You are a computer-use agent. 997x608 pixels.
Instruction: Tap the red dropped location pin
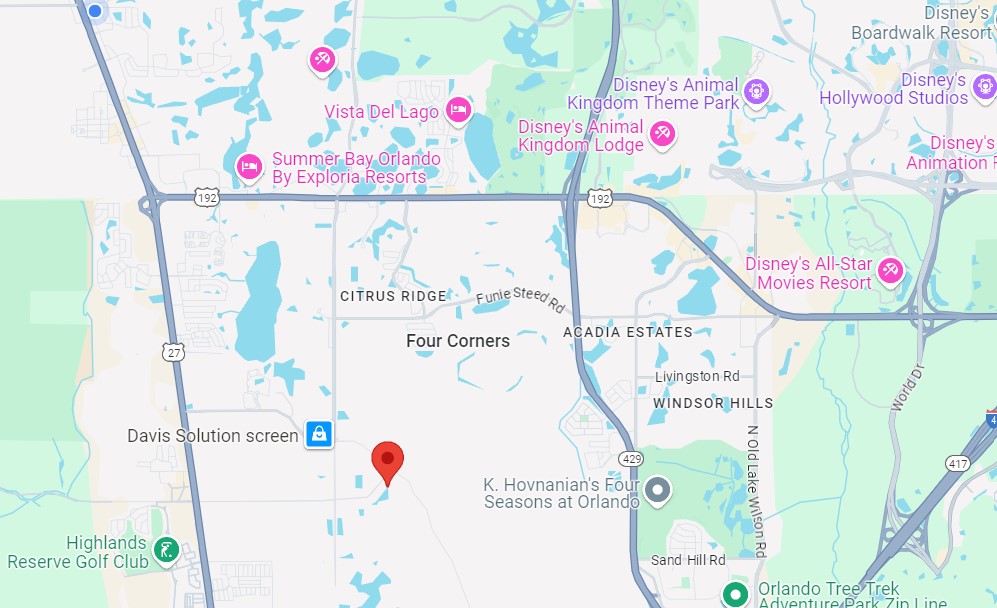click(x=387, y=461)
